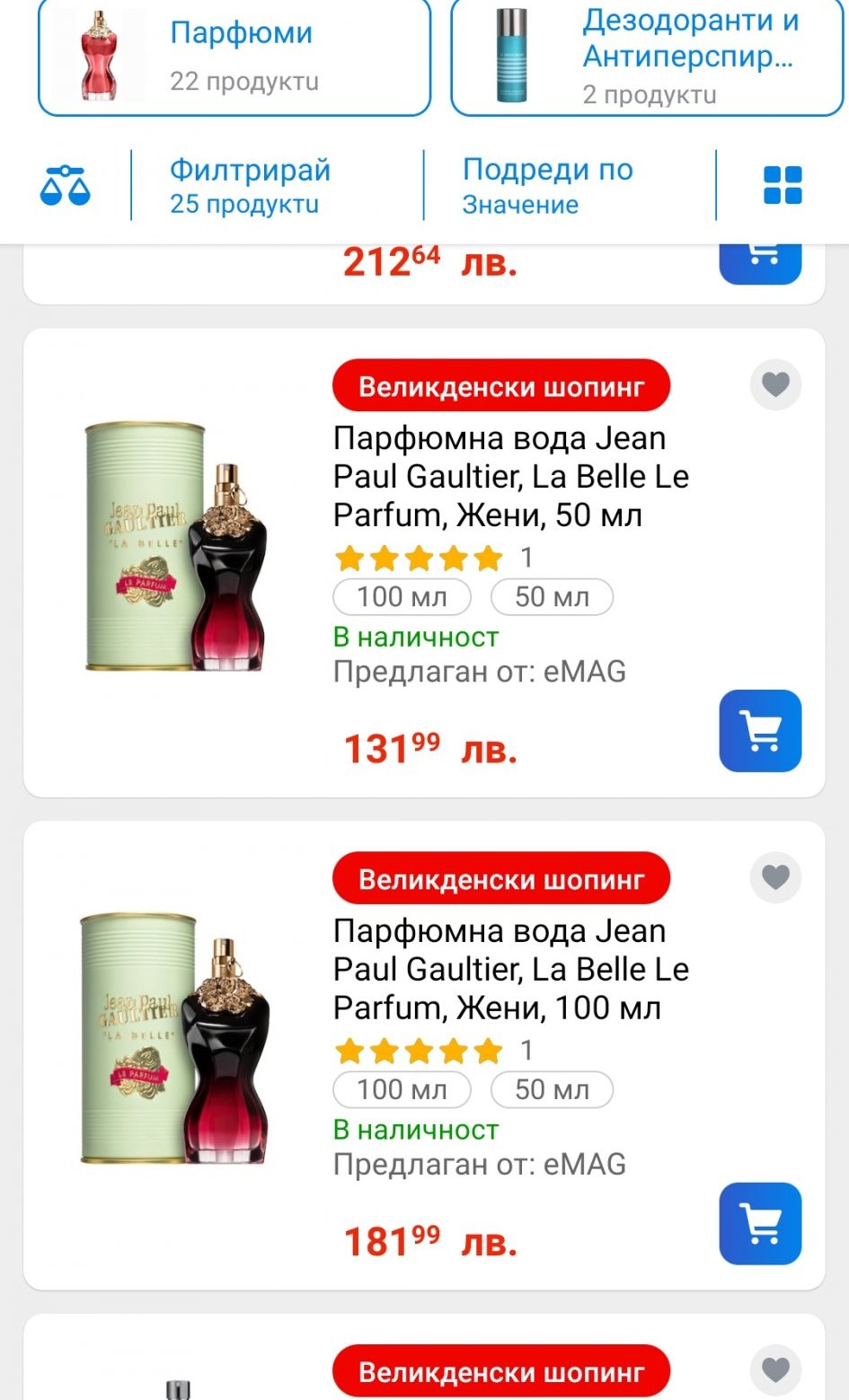
Task: Select 50 мл chip on 131.99 лв. product
Action: pyautogui.click(x=552, y=597)
